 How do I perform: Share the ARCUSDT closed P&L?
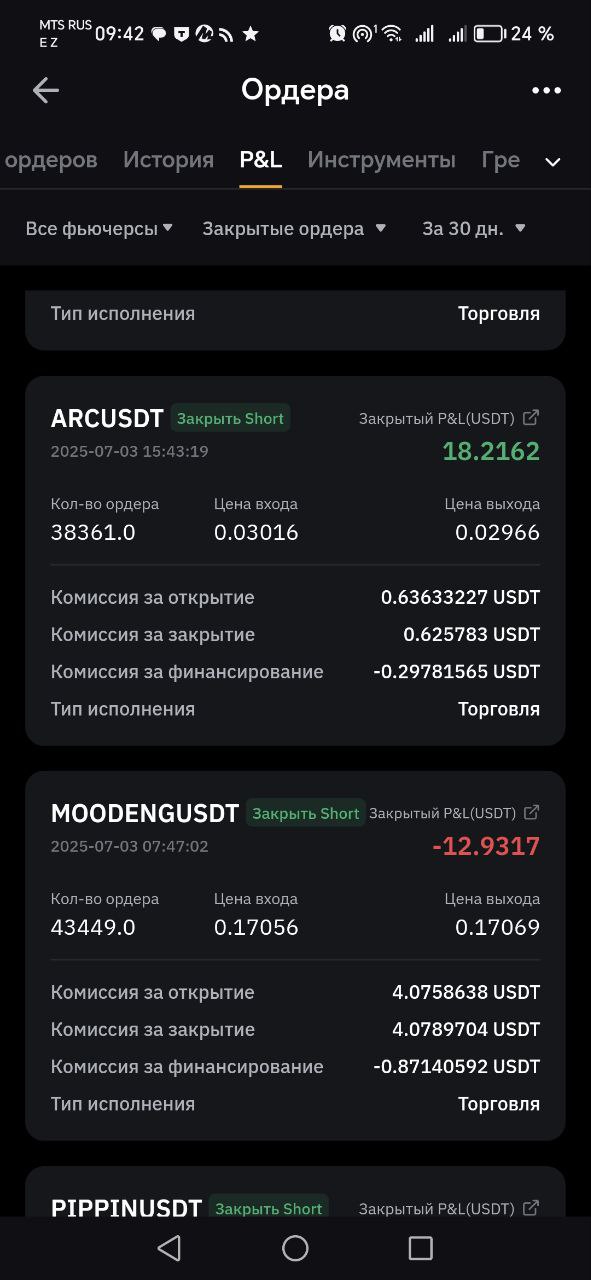click(532, 418)
